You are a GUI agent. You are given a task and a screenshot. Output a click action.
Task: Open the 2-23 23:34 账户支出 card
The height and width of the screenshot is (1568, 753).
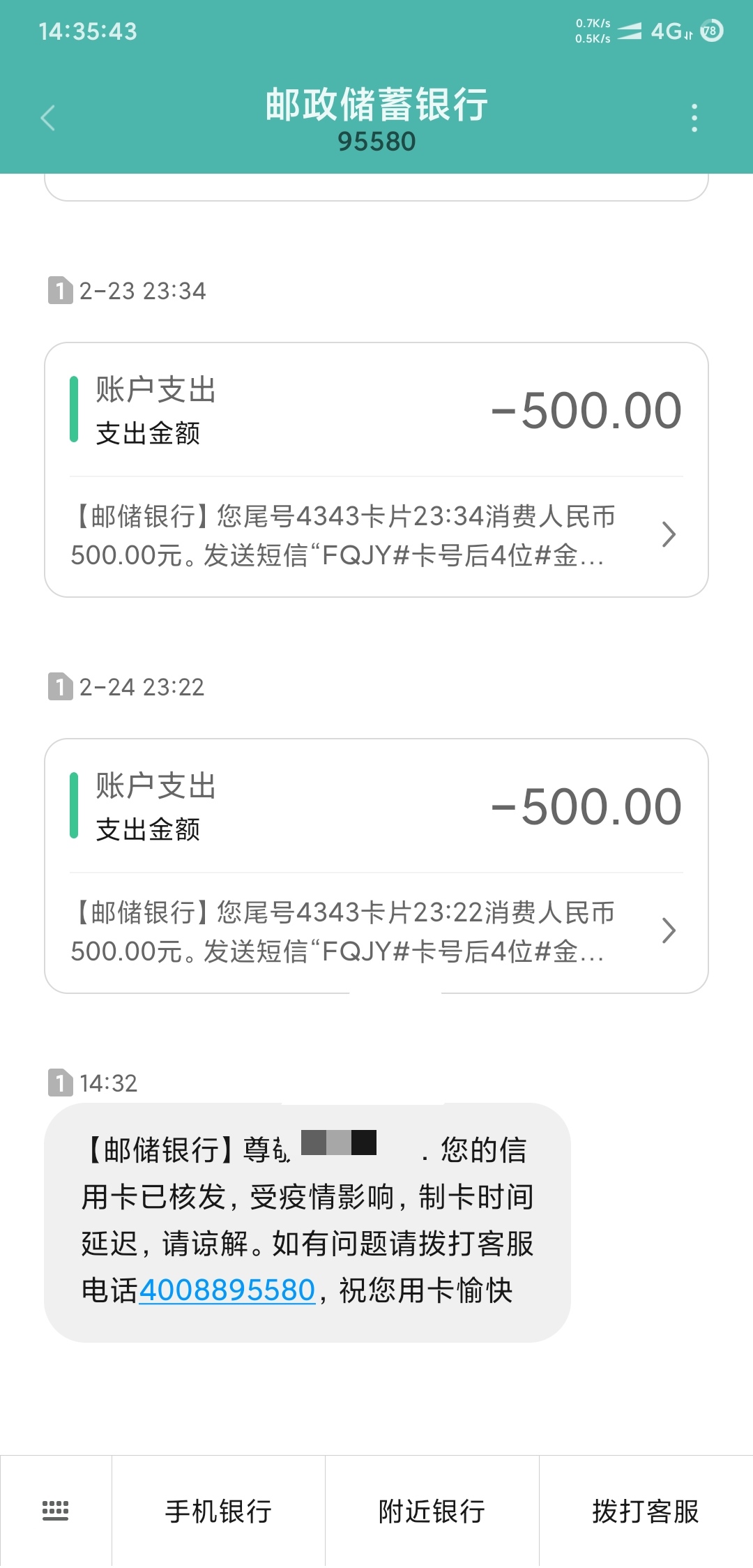376,469
